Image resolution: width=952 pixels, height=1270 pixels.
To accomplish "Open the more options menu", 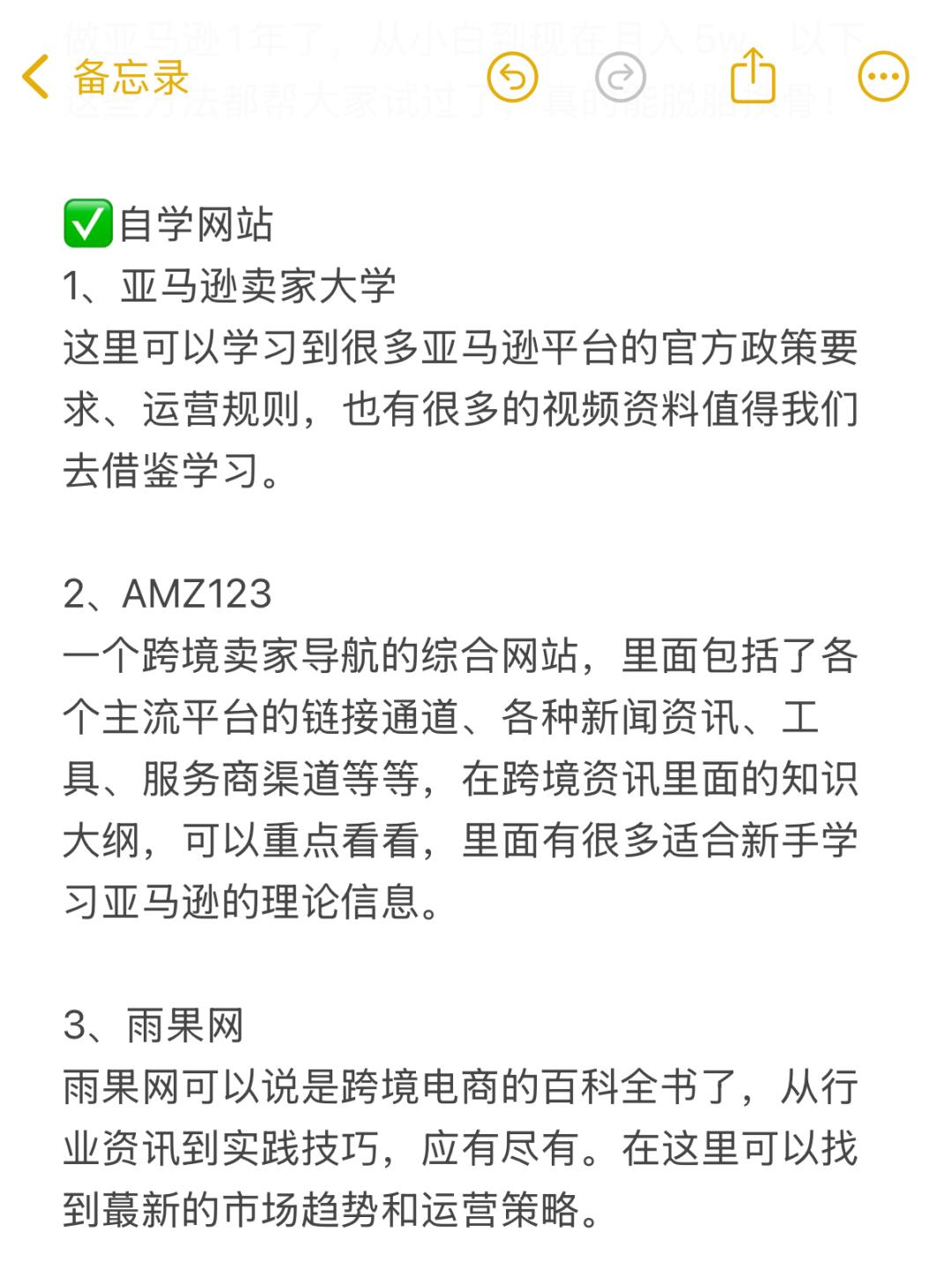I will (x=882, y=78).
